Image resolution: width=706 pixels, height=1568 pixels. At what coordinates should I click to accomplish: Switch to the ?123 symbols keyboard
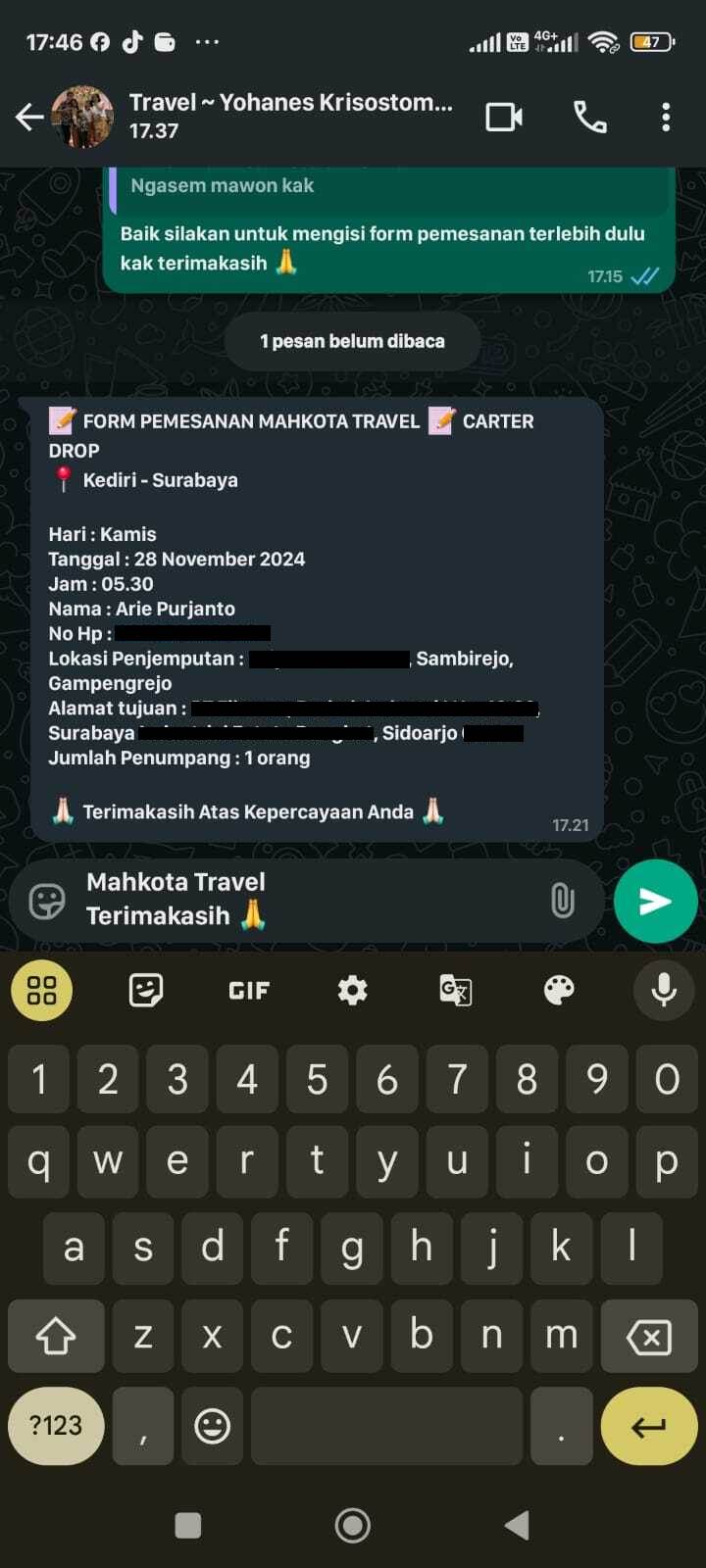point(56,1425)
